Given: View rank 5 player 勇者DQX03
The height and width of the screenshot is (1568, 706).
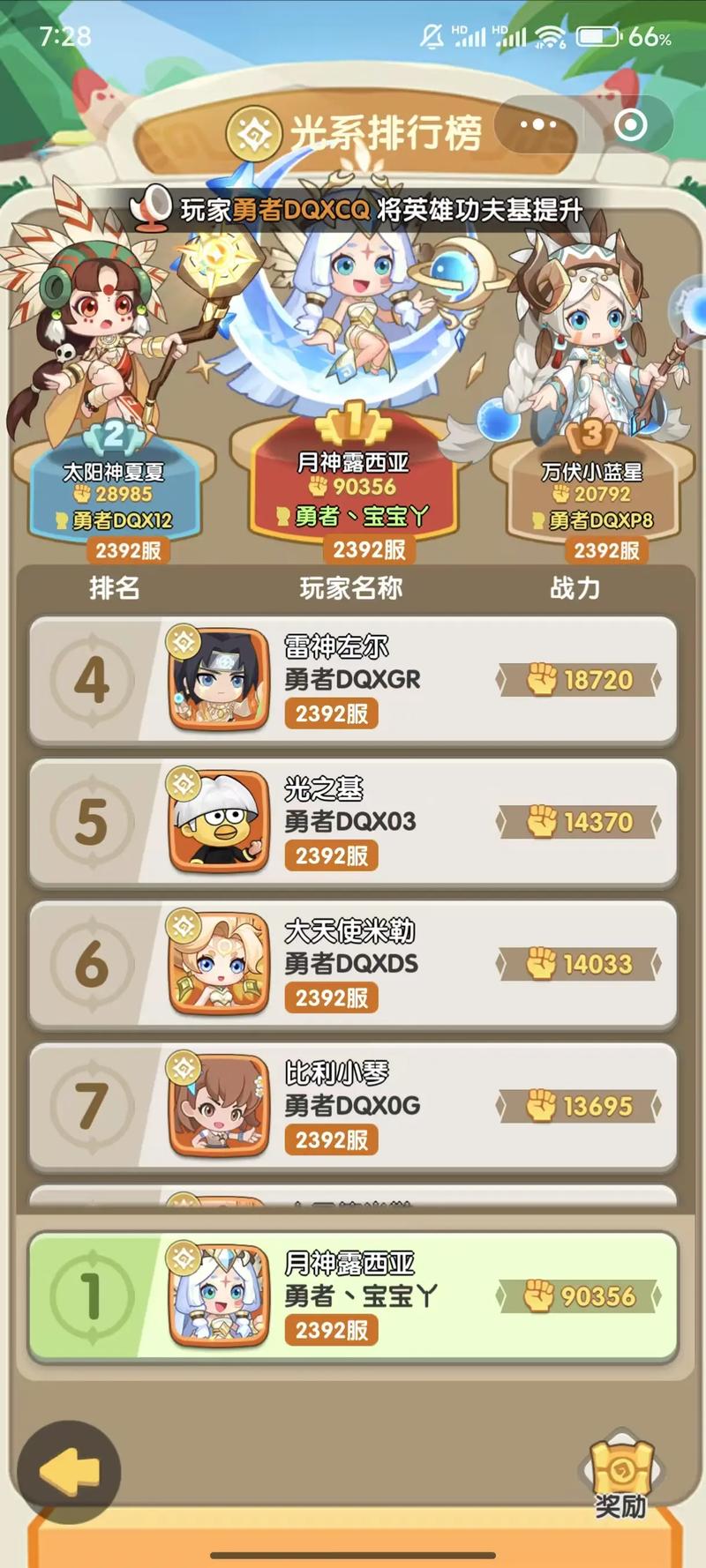Looking at the screenshot, I should coord(353,822).
